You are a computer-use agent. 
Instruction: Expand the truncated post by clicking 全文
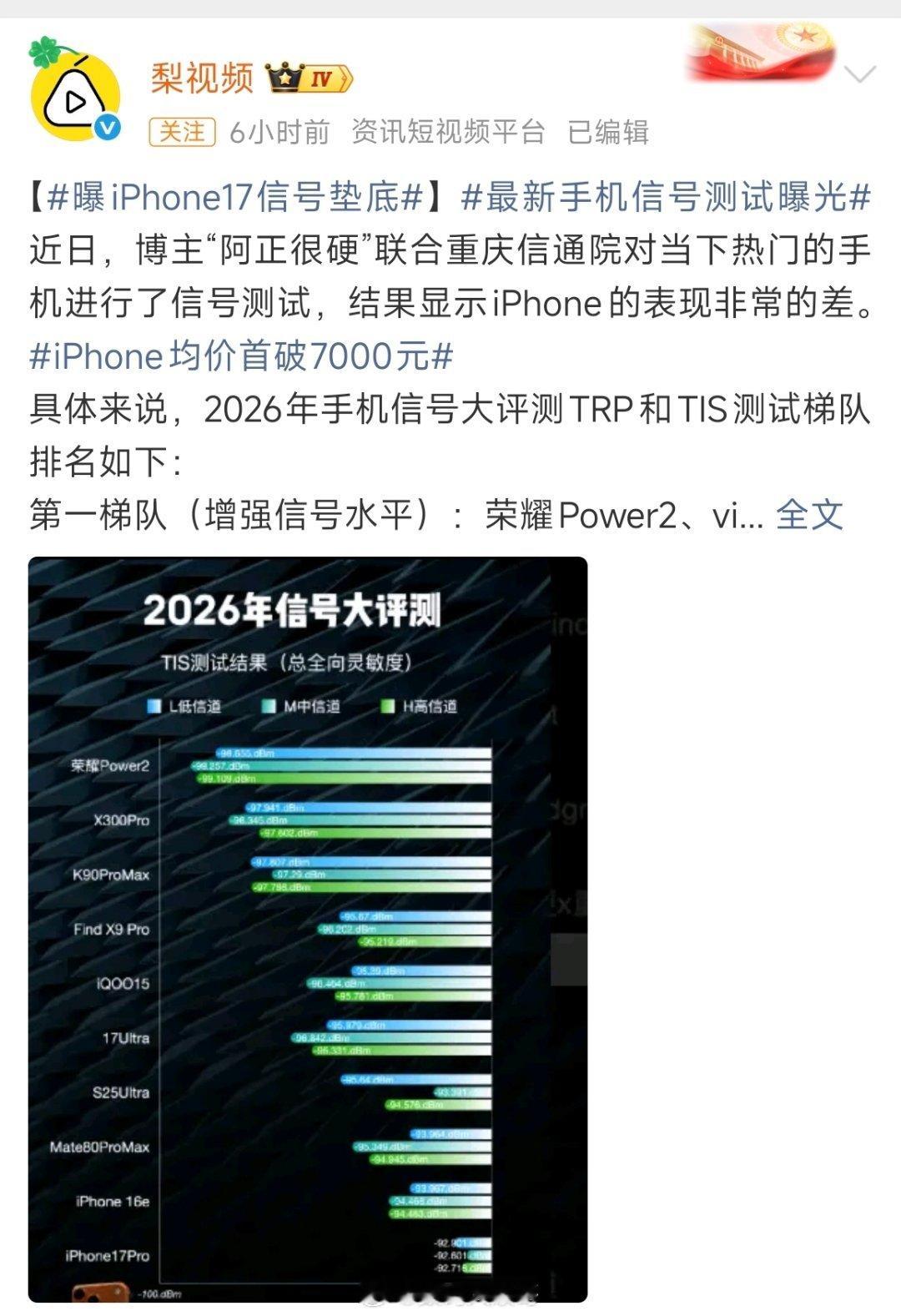[x=809, y=517]
